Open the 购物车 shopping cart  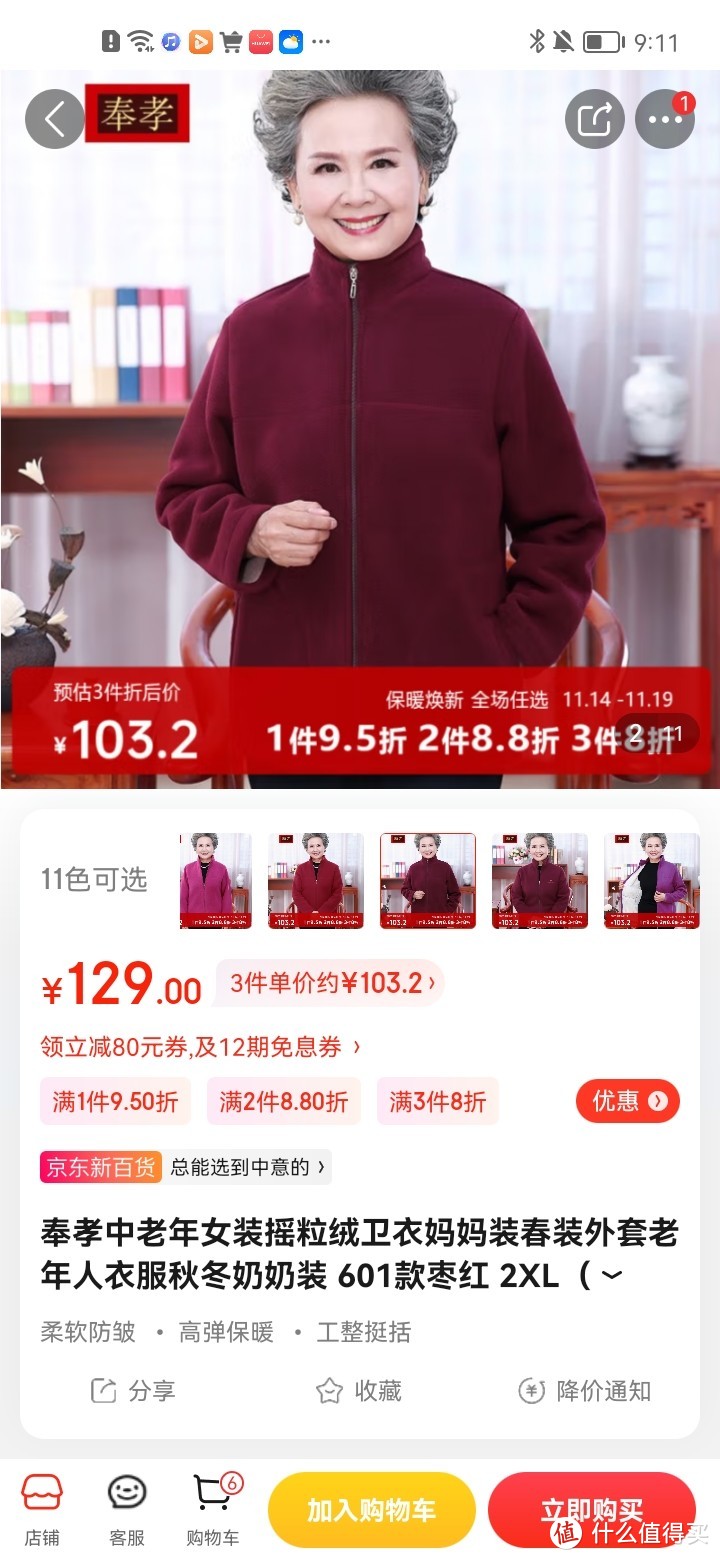coord(212,1509)
